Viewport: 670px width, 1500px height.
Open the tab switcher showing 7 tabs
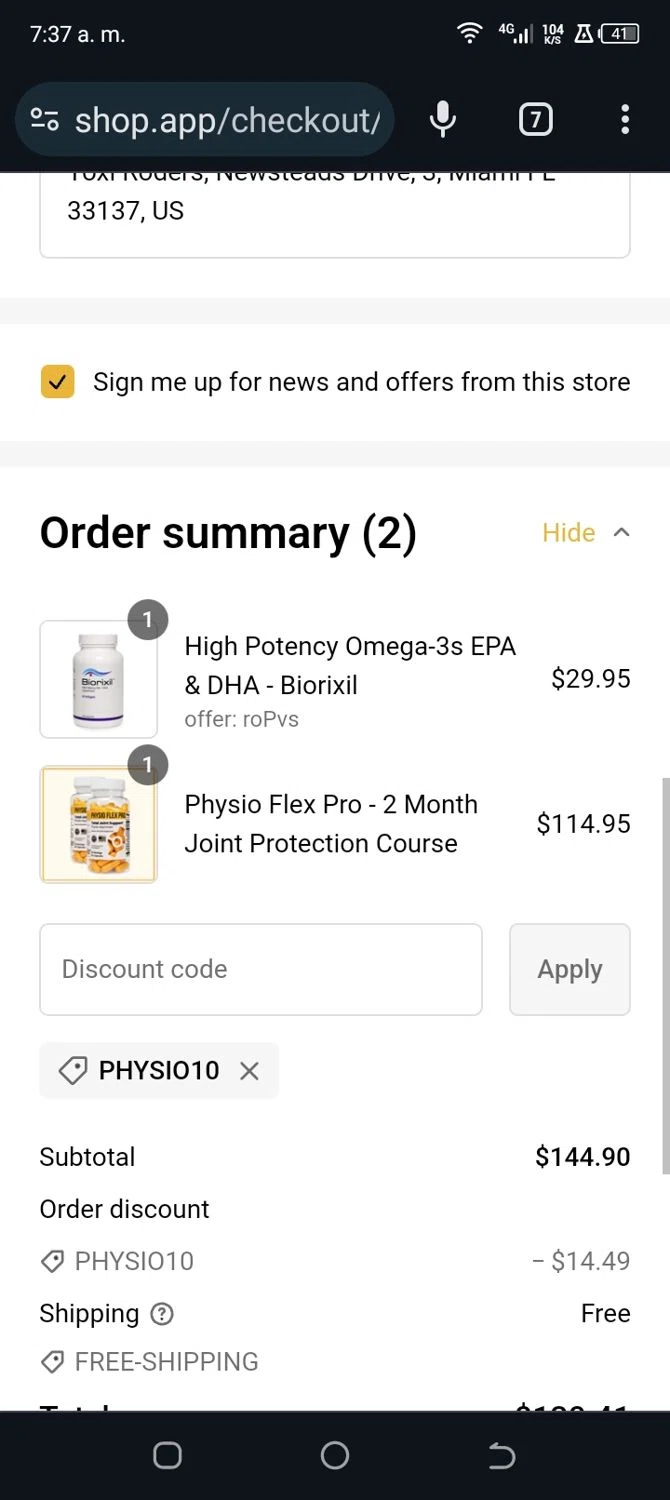pyautogui.click(x=535, y=120)
